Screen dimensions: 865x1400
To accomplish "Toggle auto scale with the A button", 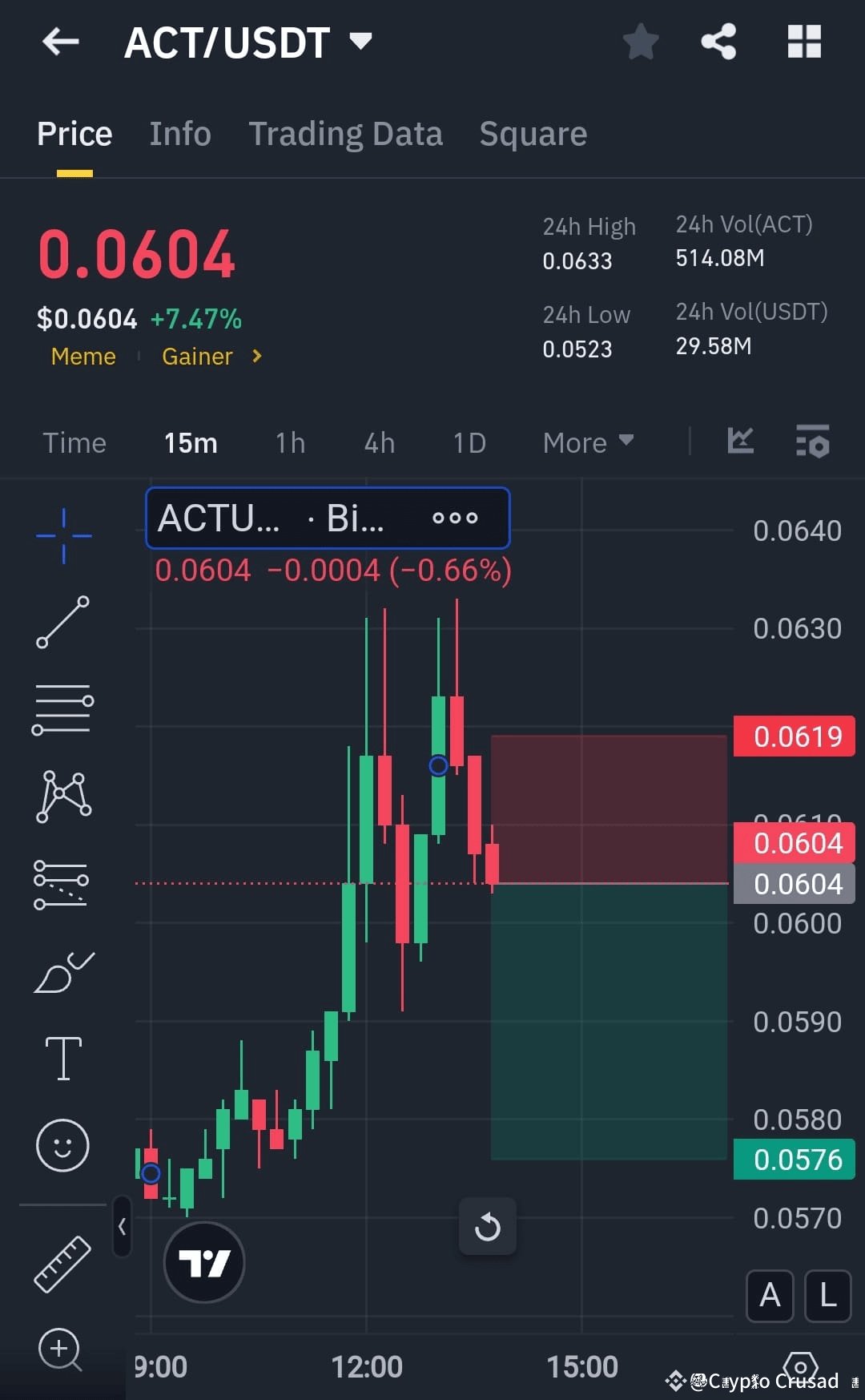I will pyautogui.click(x=770, y=1295).
